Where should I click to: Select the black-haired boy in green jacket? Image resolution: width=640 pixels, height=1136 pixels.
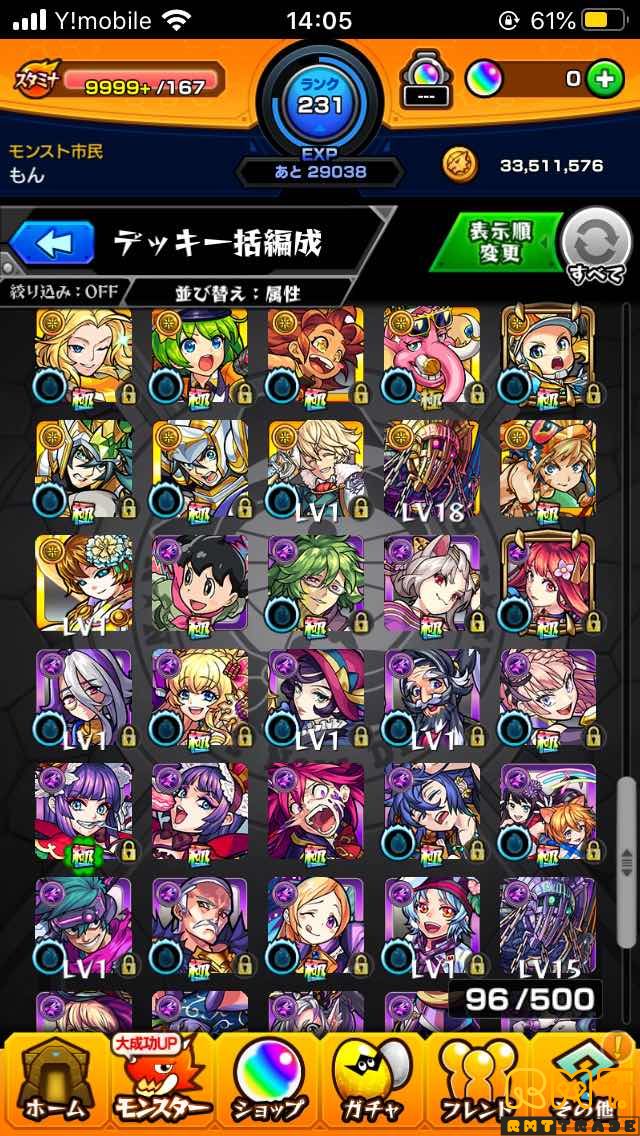point(199,583)
